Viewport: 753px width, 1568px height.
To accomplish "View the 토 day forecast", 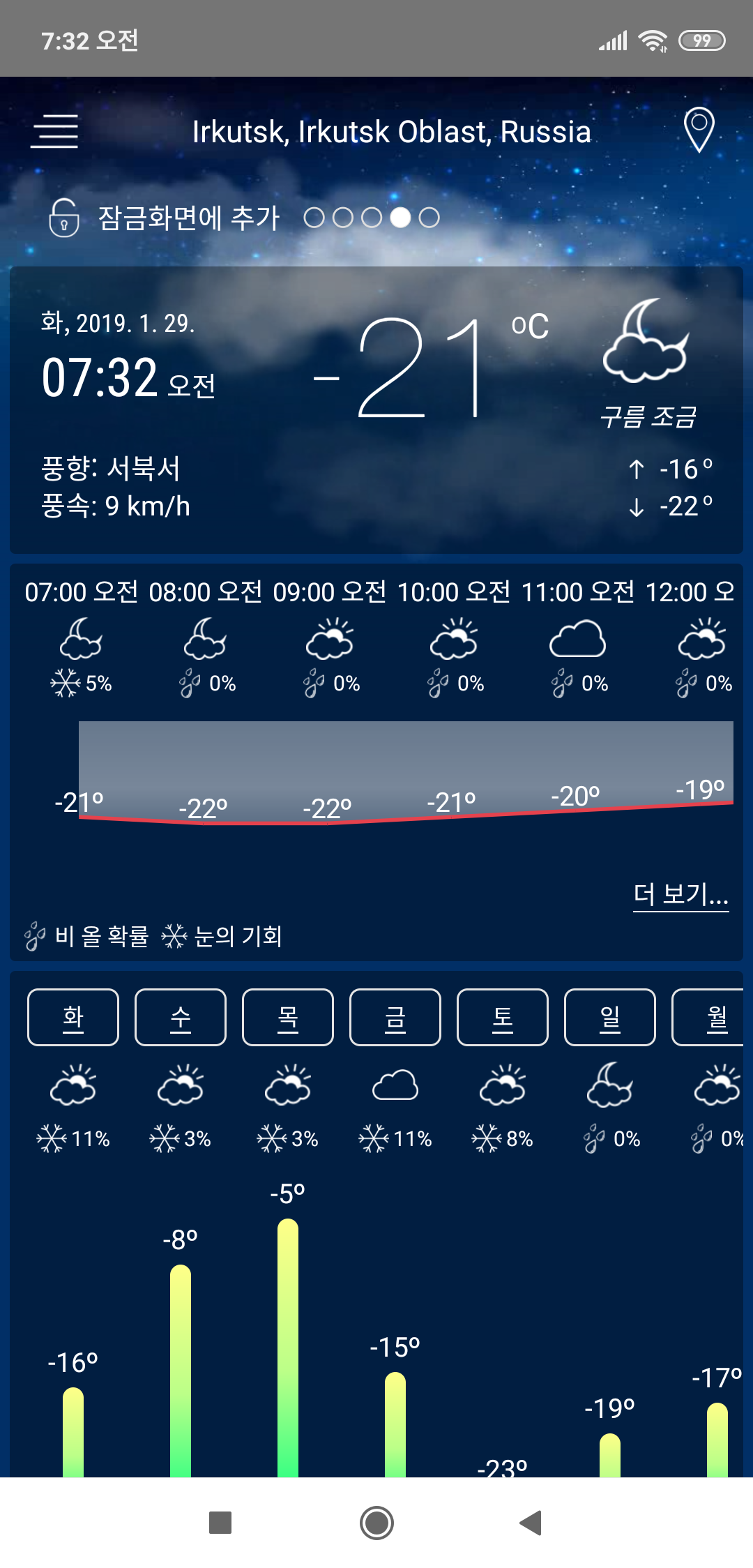I will point(503,1017).
